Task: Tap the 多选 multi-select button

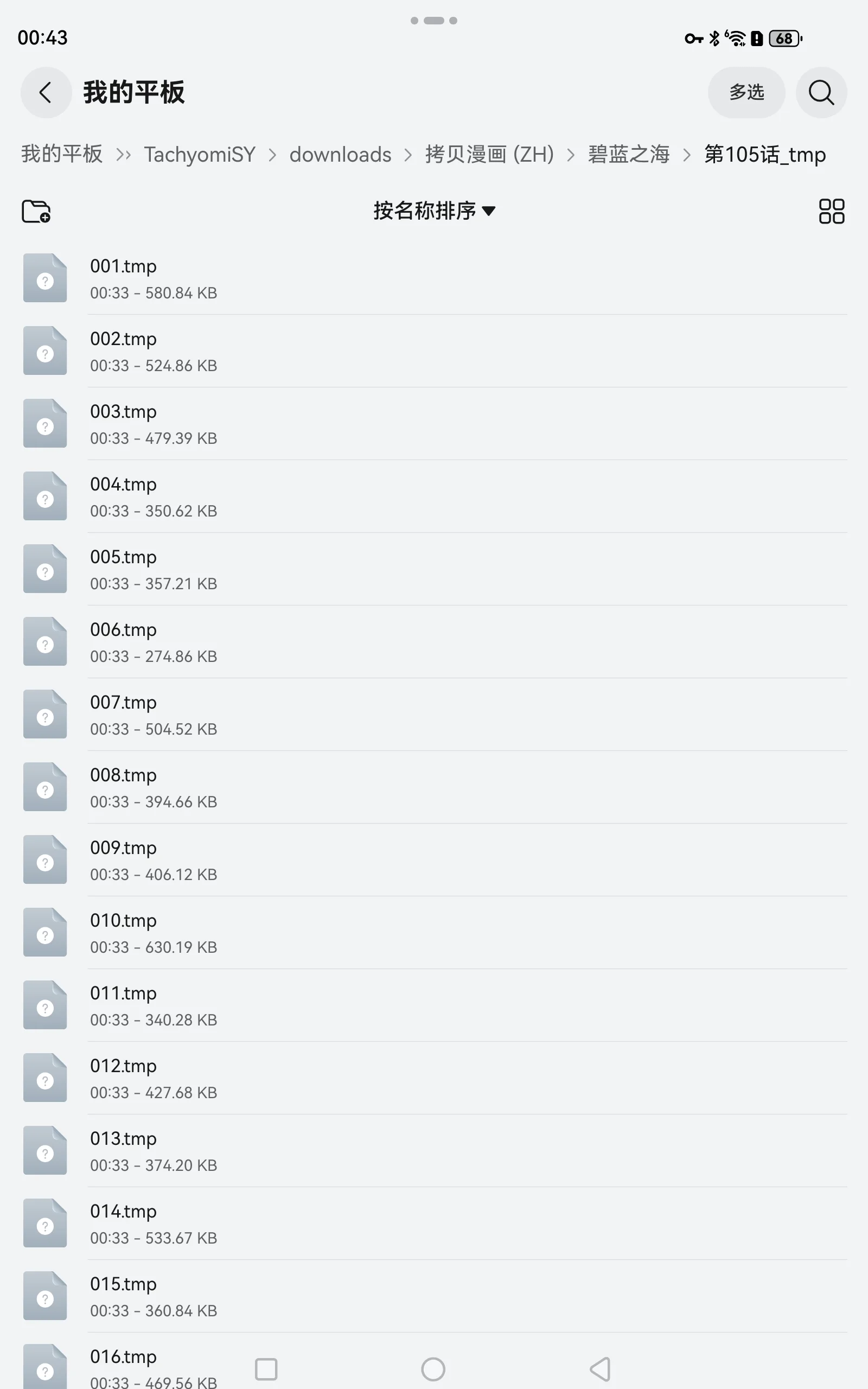Action: pos(746,92)
